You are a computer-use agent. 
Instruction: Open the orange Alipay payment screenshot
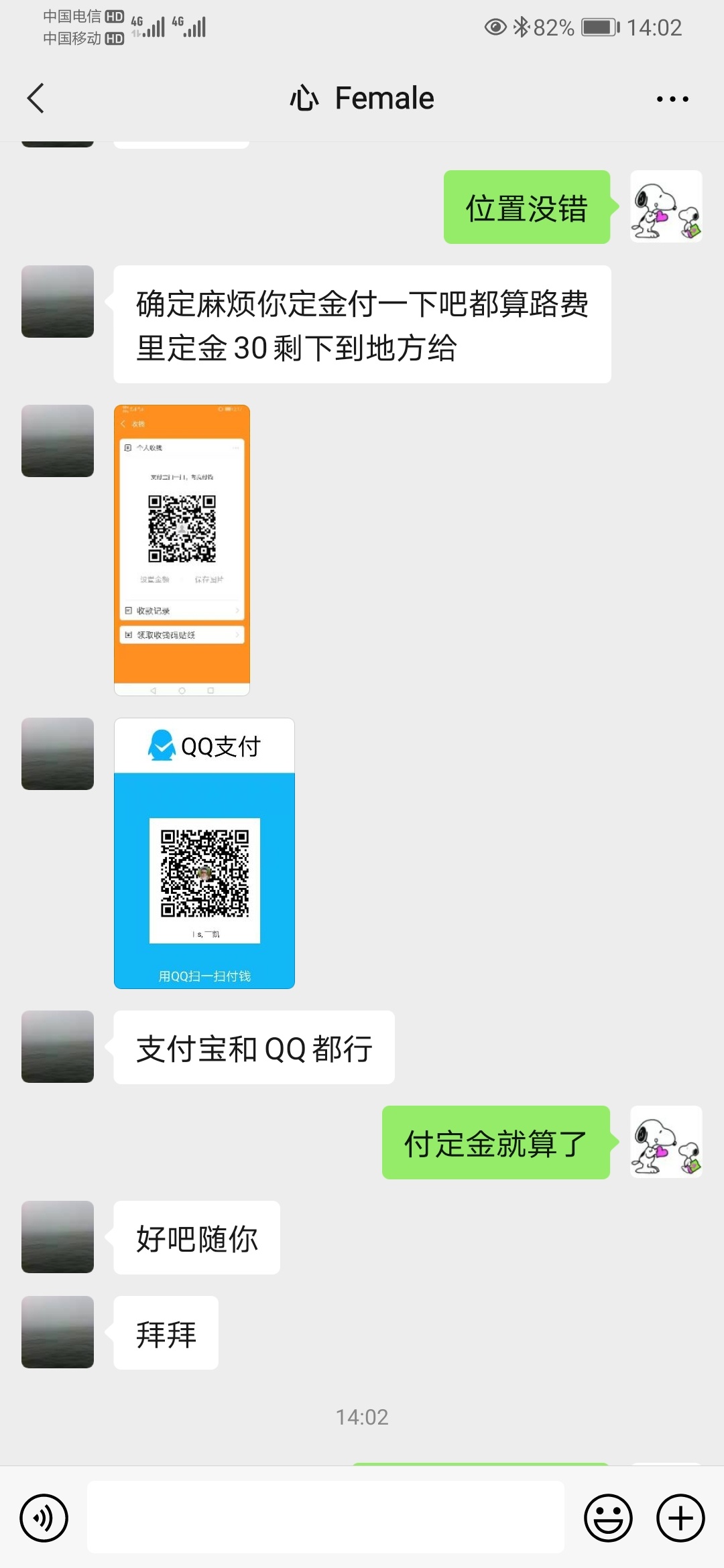pos(182,550)
